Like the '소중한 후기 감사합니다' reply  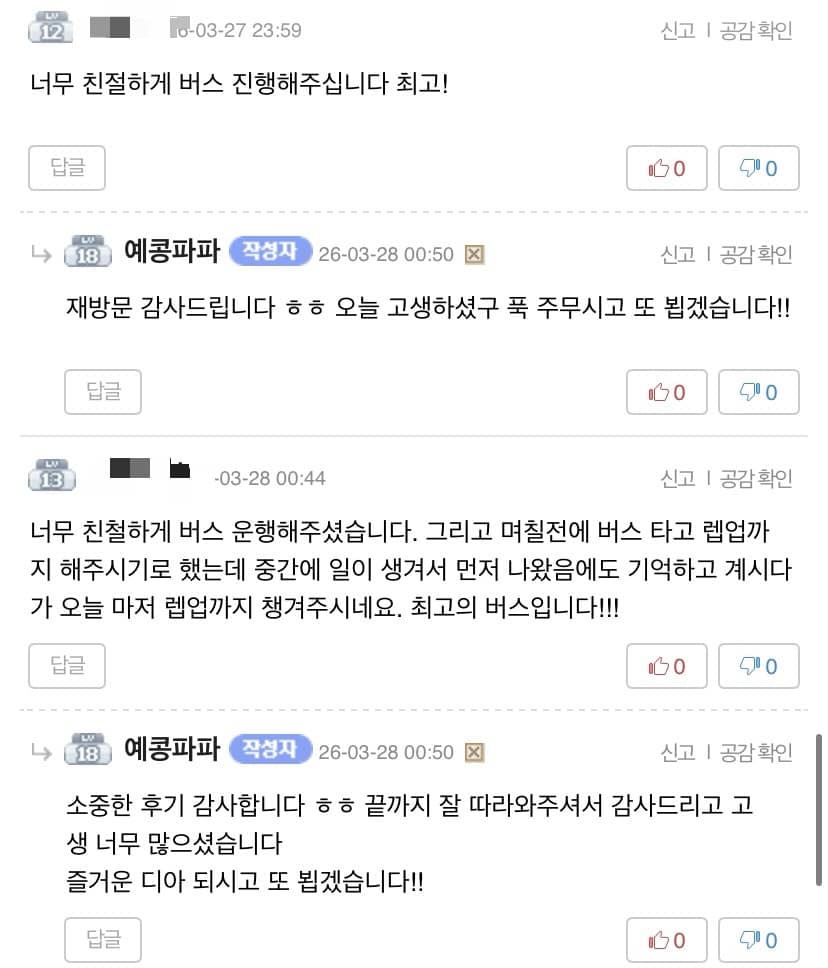tap(666, 940)
